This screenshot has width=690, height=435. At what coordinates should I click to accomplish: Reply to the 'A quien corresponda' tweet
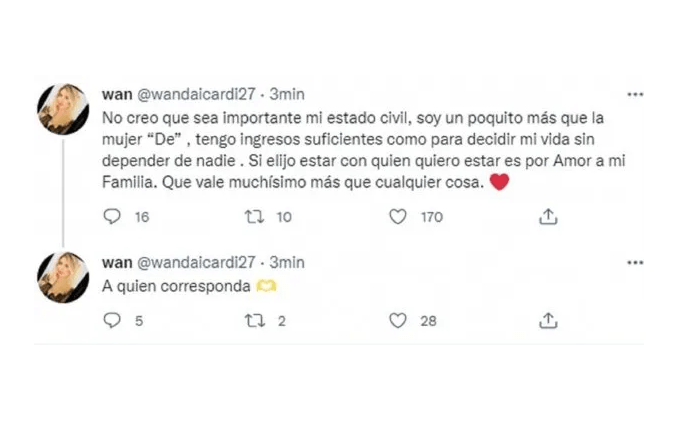(113, 321)
